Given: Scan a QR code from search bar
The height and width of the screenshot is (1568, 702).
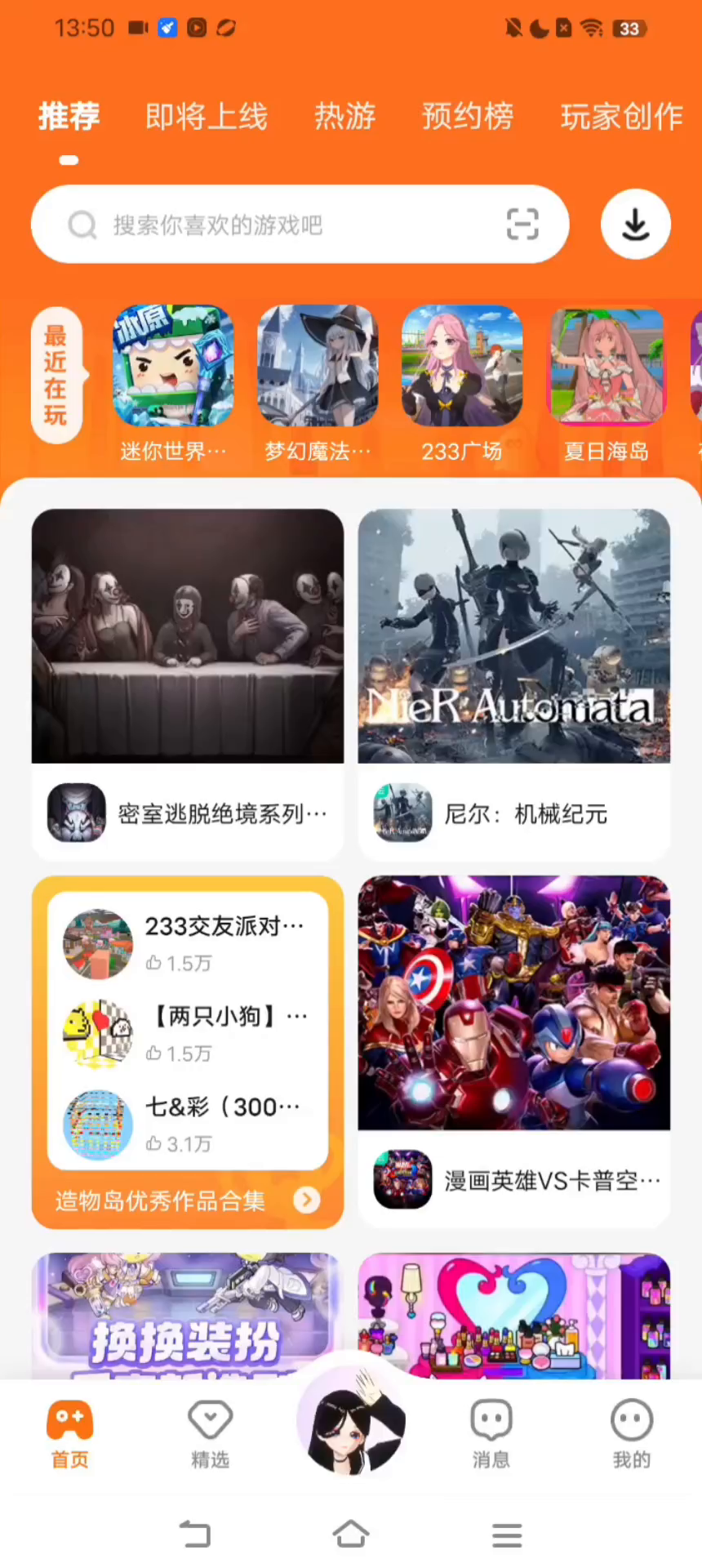Looking at the screenshot, I should point(522,224).
